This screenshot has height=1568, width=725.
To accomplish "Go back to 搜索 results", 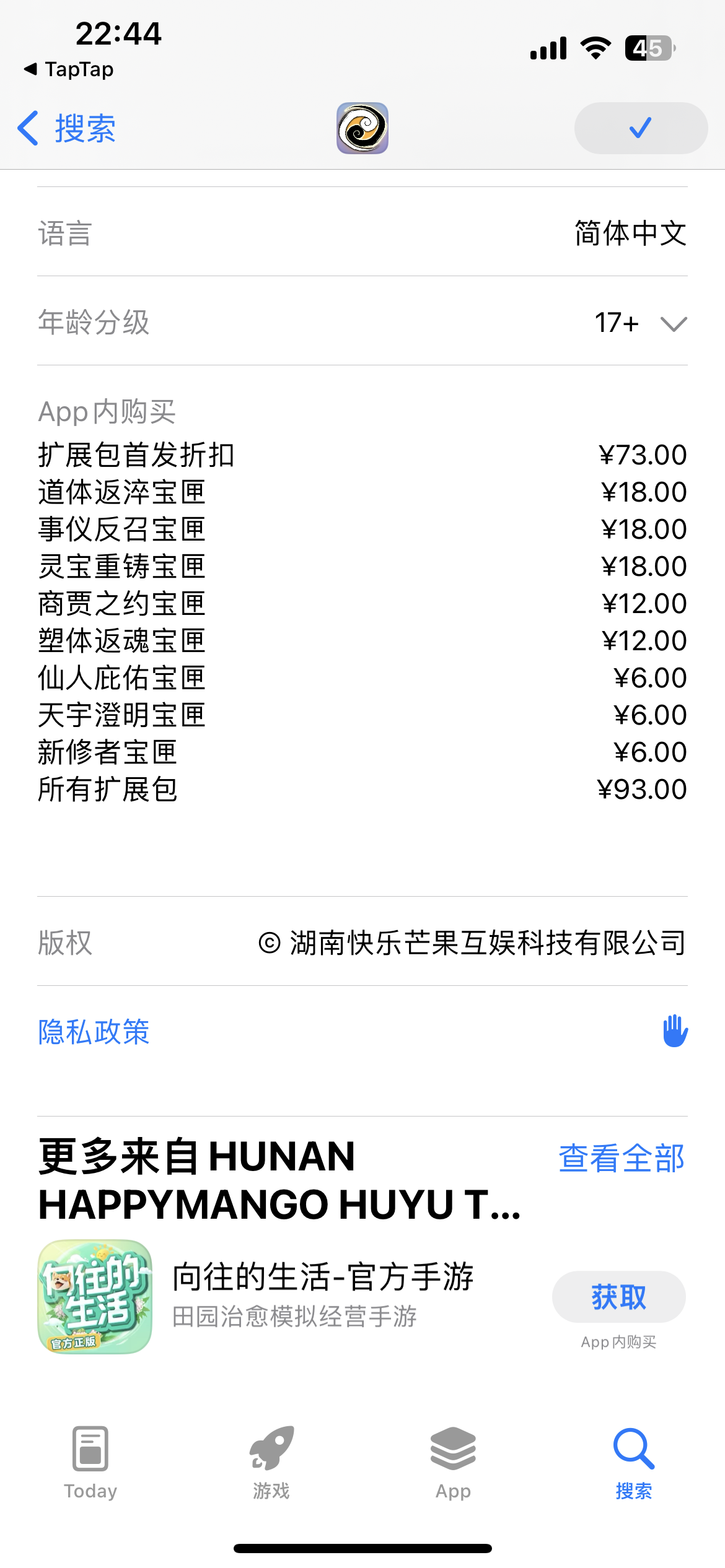I will coord(67,129).
